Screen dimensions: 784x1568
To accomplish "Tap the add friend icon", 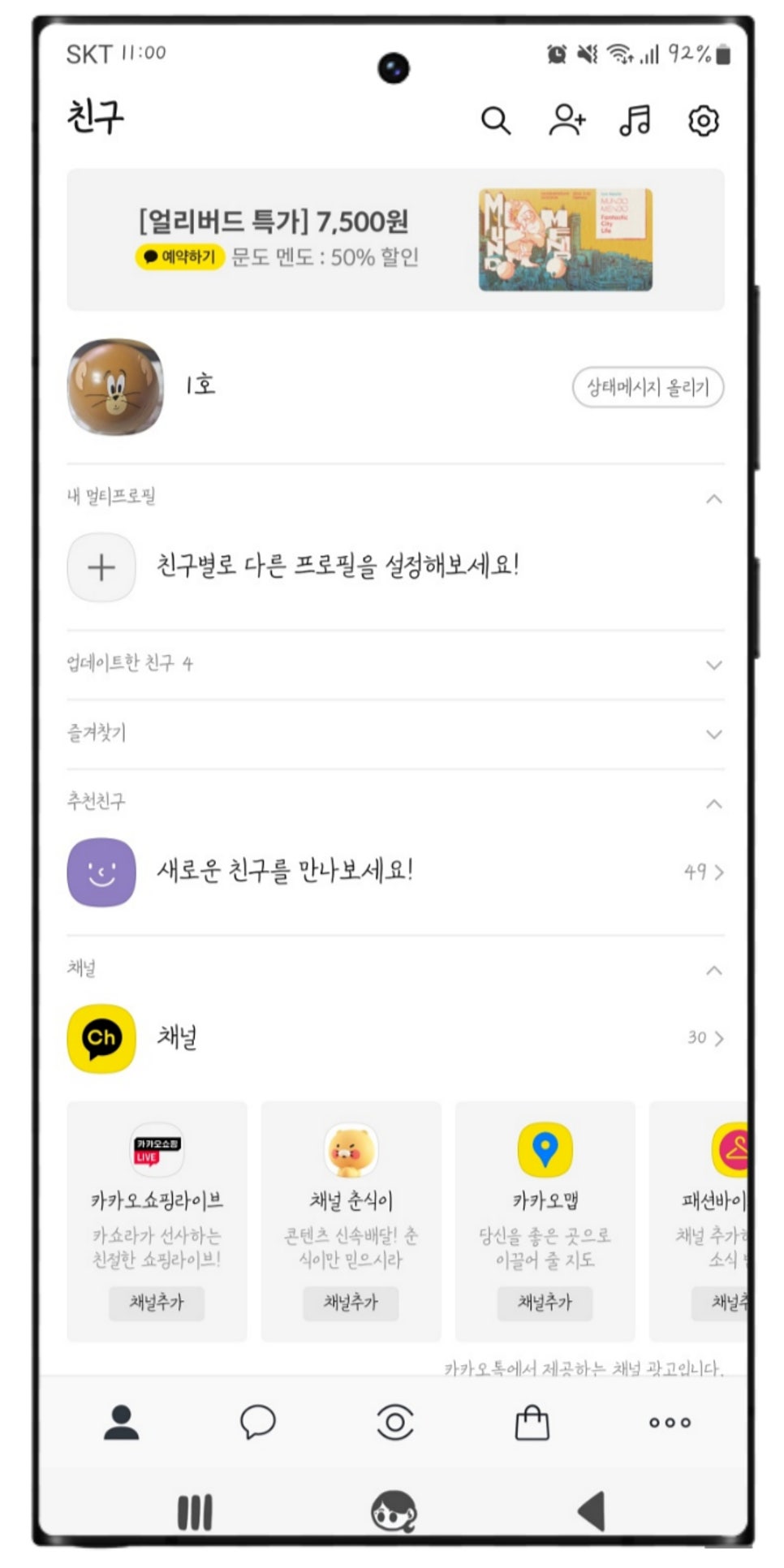I will (x=566, y=120).
